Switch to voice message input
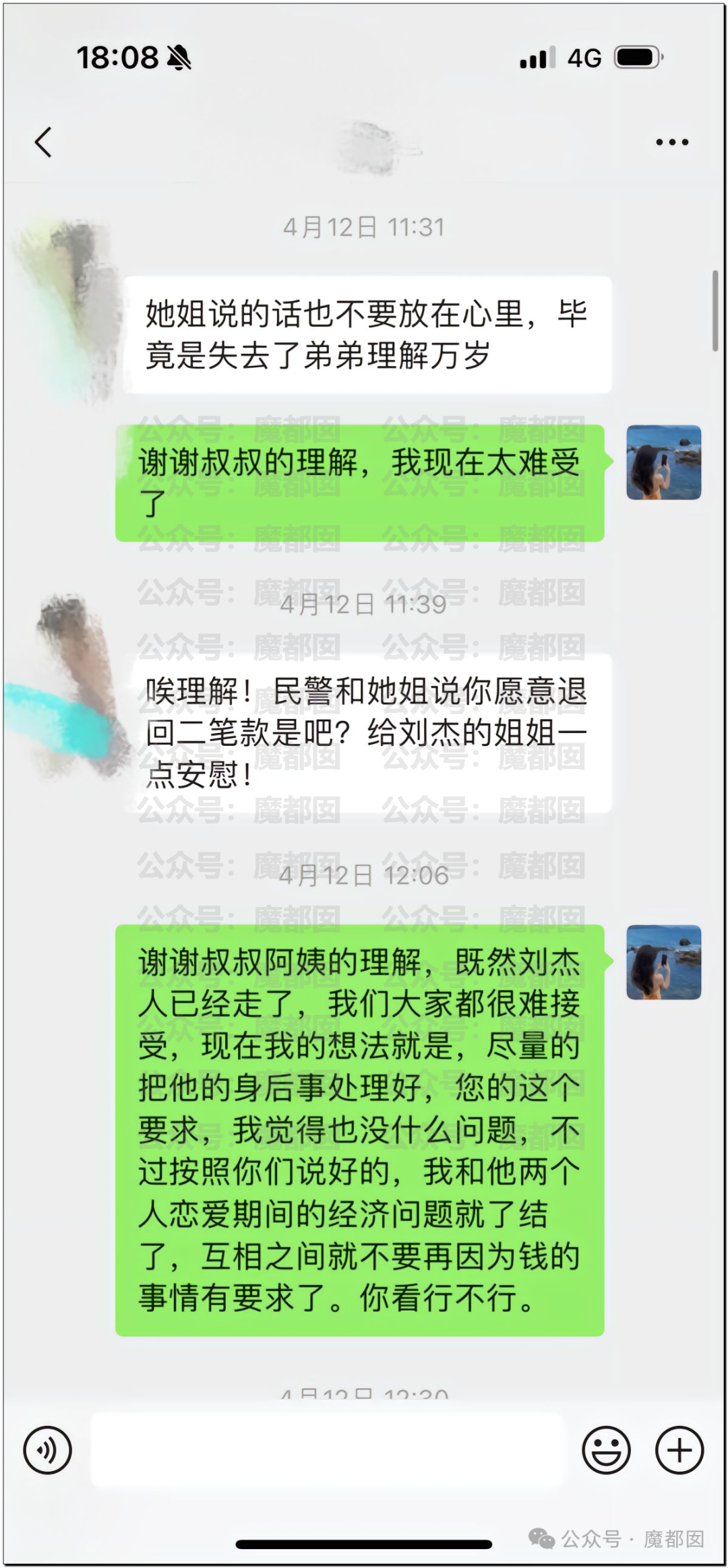The height and width of the screenshot is (1568, 728). coord(47,1449)
